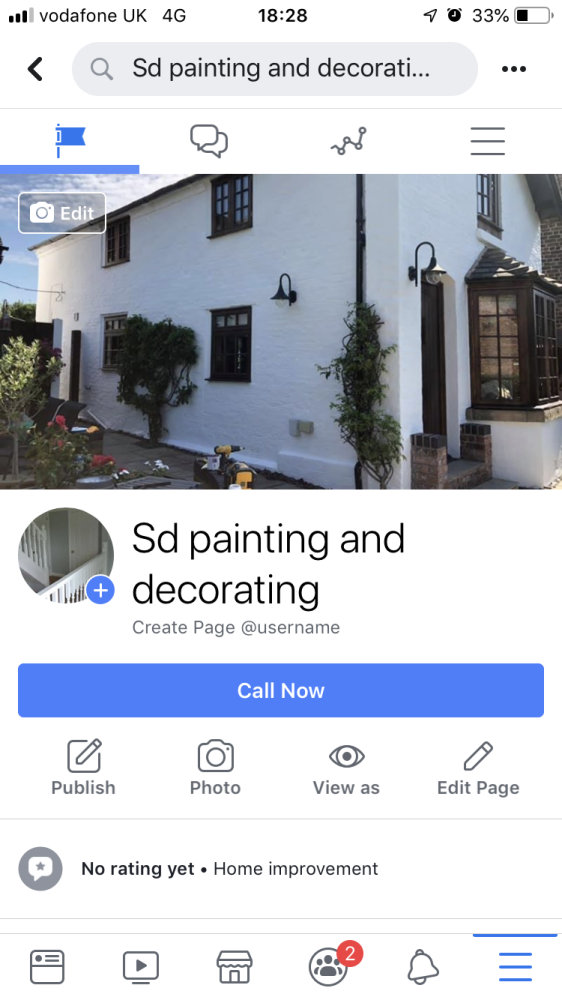The height and width of the screenshot is (1000, 562).
Task: Open the page search field
Action: coord(274,69)
